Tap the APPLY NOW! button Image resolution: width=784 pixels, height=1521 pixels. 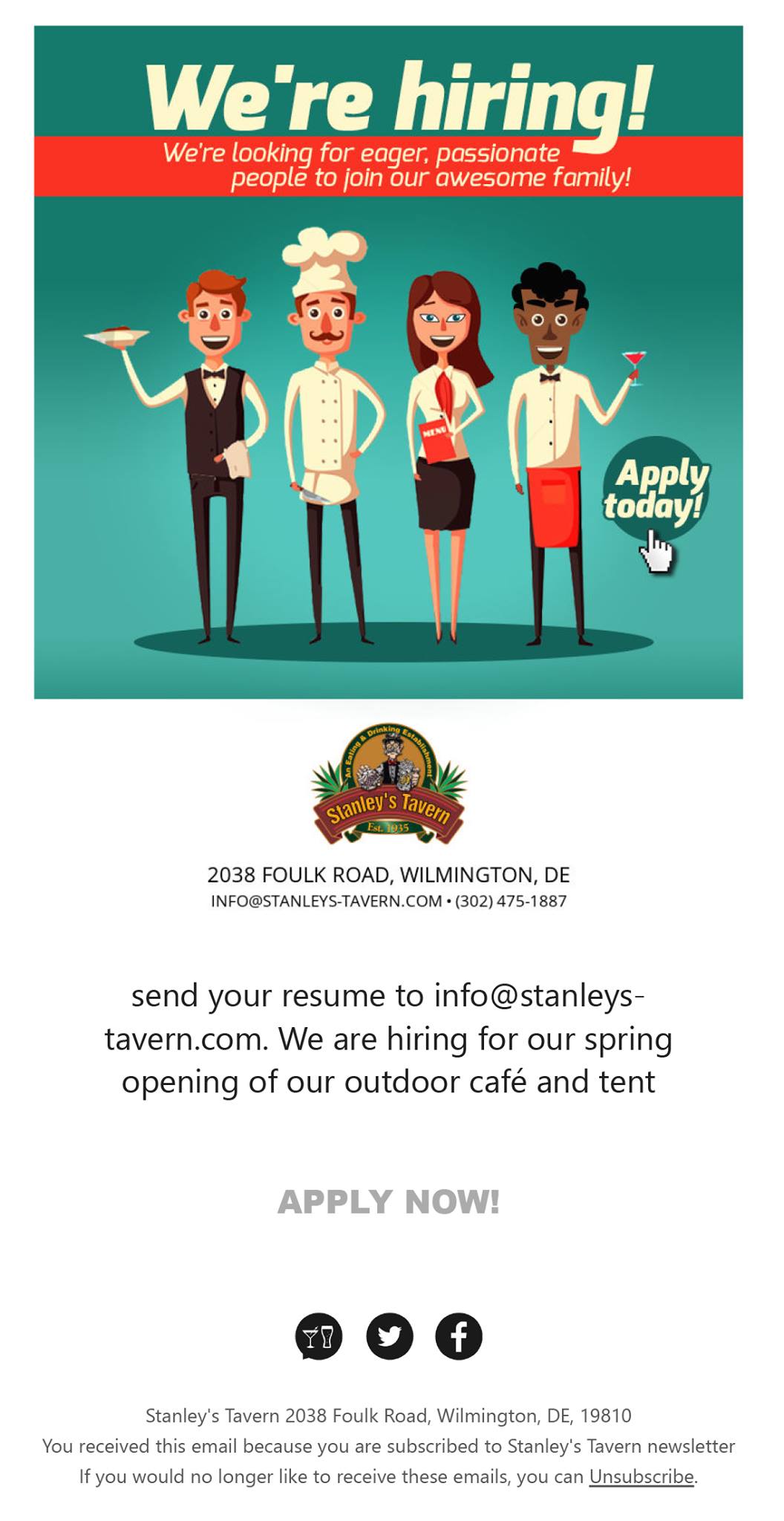(x=388, y=1202)
